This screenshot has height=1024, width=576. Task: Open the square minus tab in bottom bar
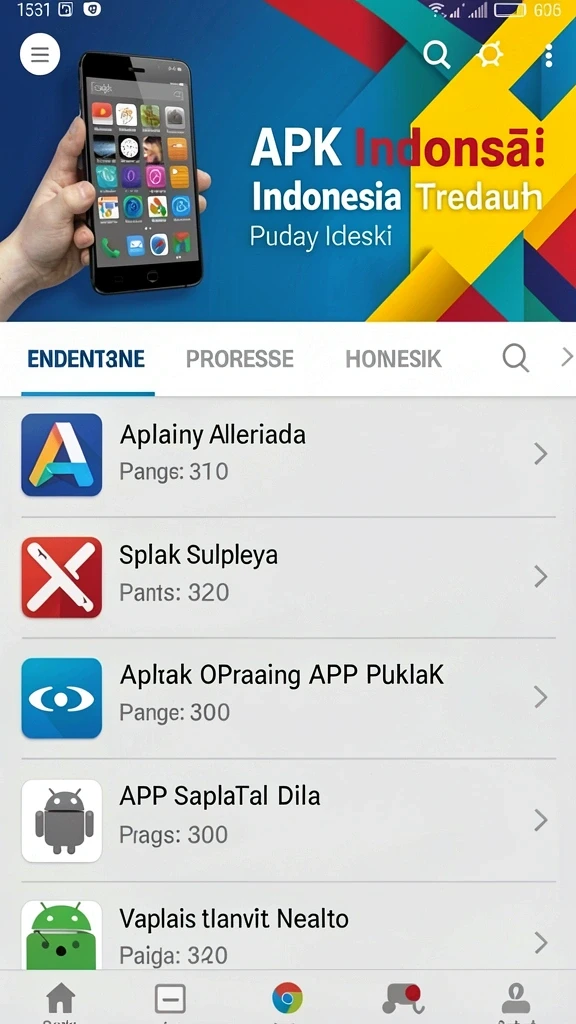(x=170, y=999)
